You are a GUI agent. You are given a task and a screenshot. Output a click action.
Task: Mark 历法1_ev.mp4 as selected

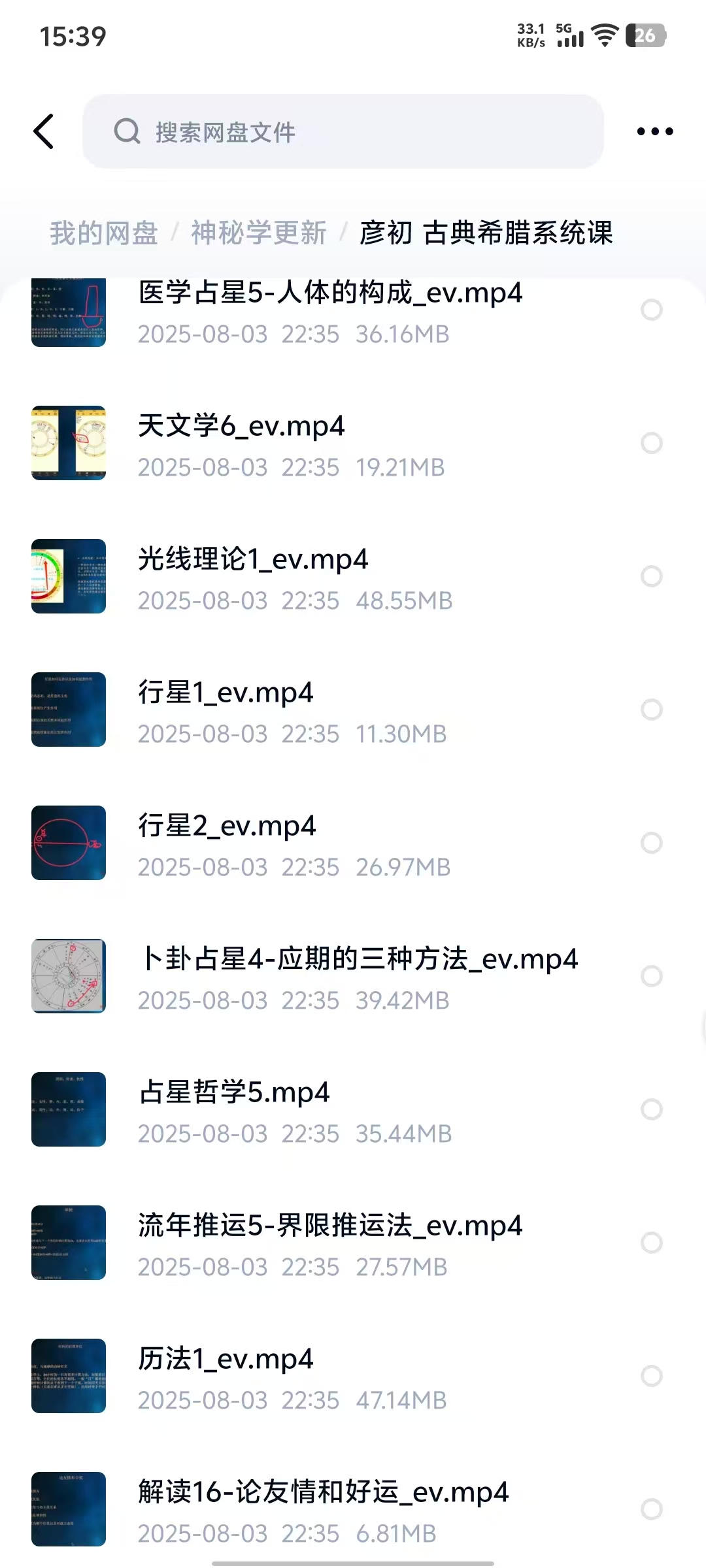coord(651,1376)
